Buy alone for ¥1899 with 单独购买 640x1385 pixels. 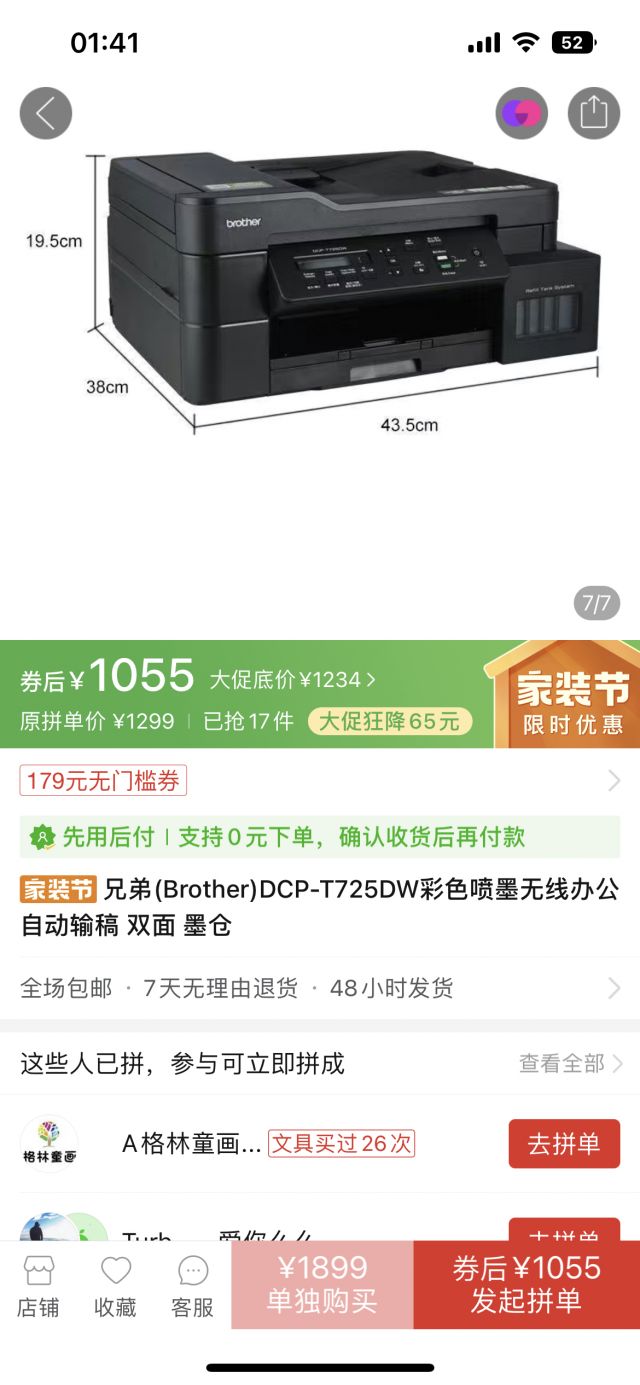click(322, 1285)
